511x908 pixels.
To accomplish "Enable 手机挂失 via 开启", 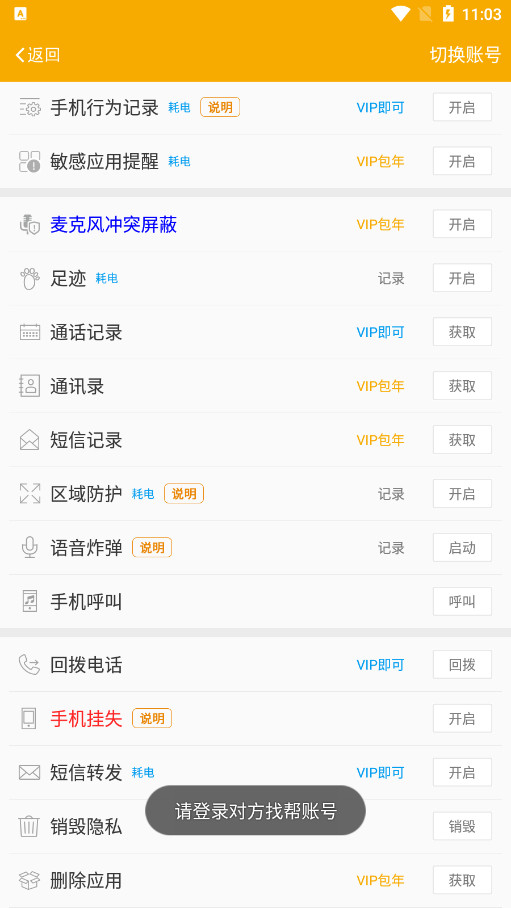I will click(462, 718).
